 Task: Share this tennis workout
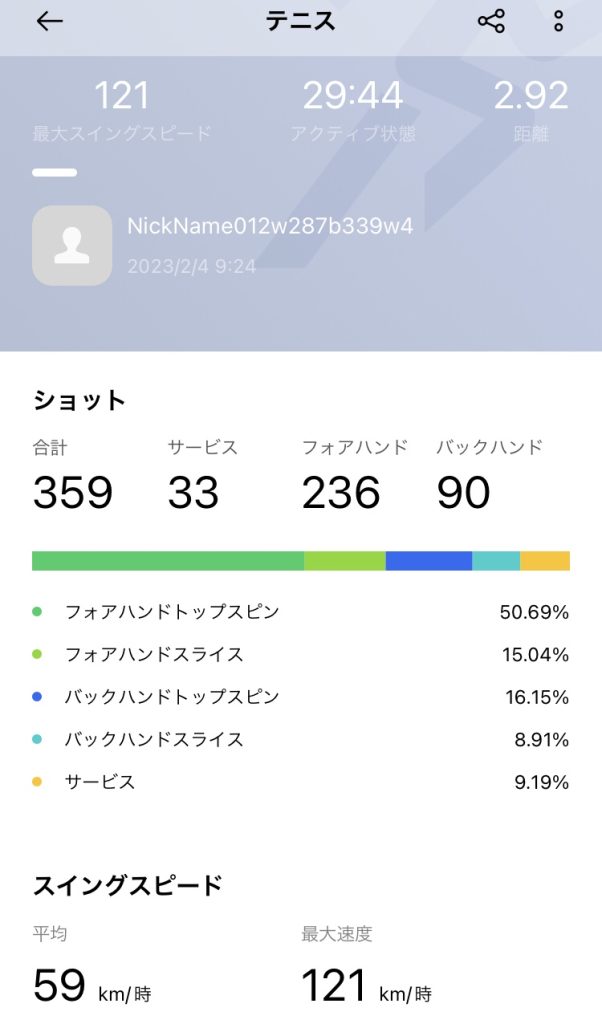click(x=491, y=22)
